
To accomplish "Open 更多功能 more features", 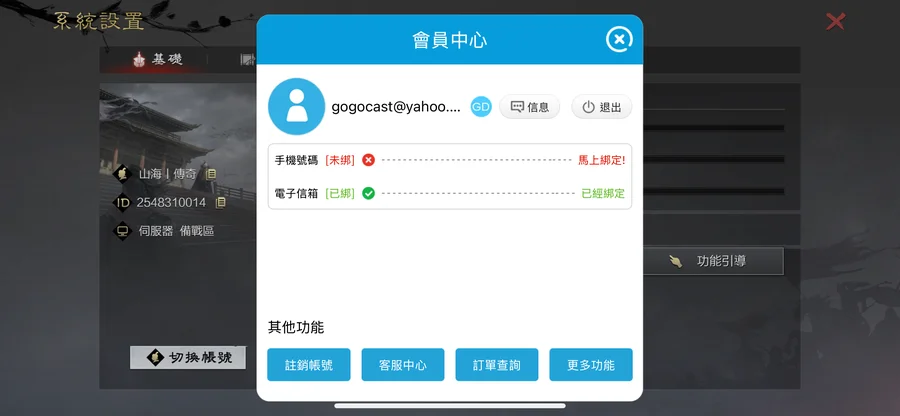I will pos(590,365).
